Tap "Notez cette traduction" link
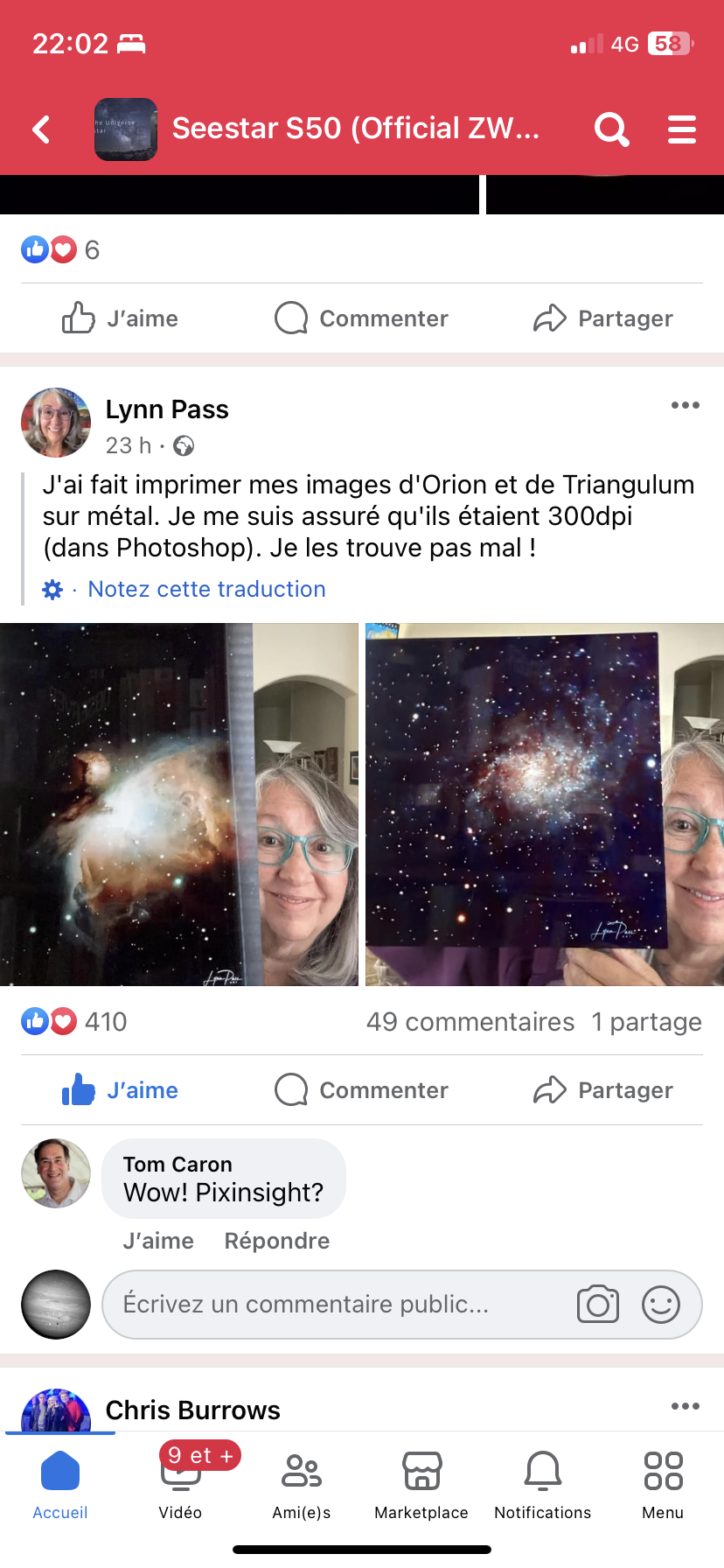Viewport: 724px width, 1568px height. click(x=206, y=589)
